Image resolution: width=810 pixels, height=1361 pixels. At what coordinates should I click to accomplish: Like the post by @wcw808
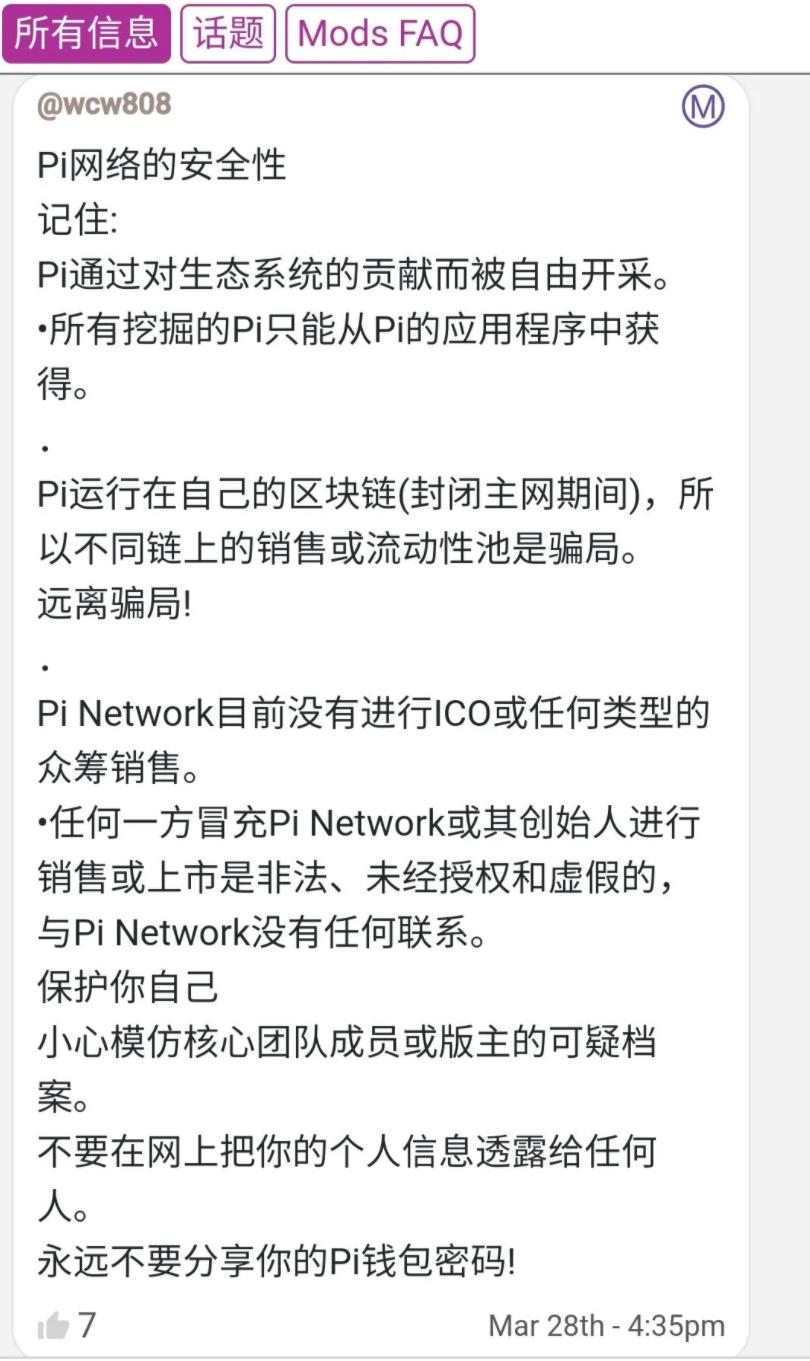pyautogui.click(x=54, y=1326)
